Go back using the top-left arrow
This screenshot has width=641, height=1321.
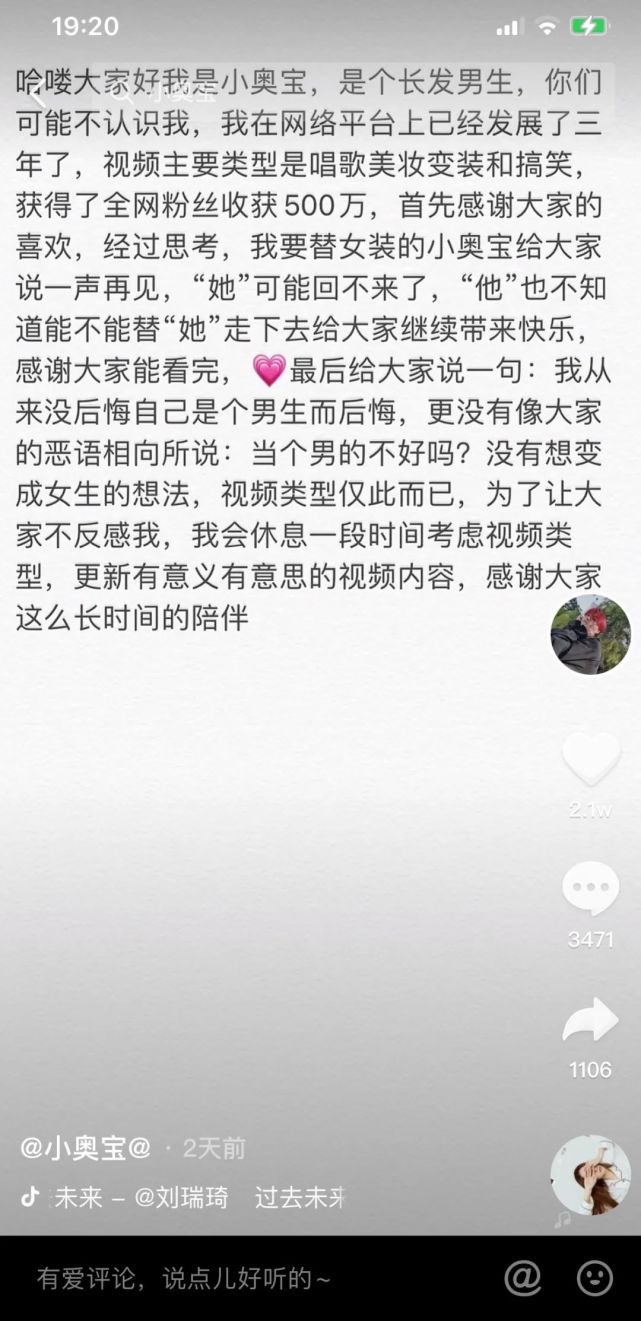[36, 95]
